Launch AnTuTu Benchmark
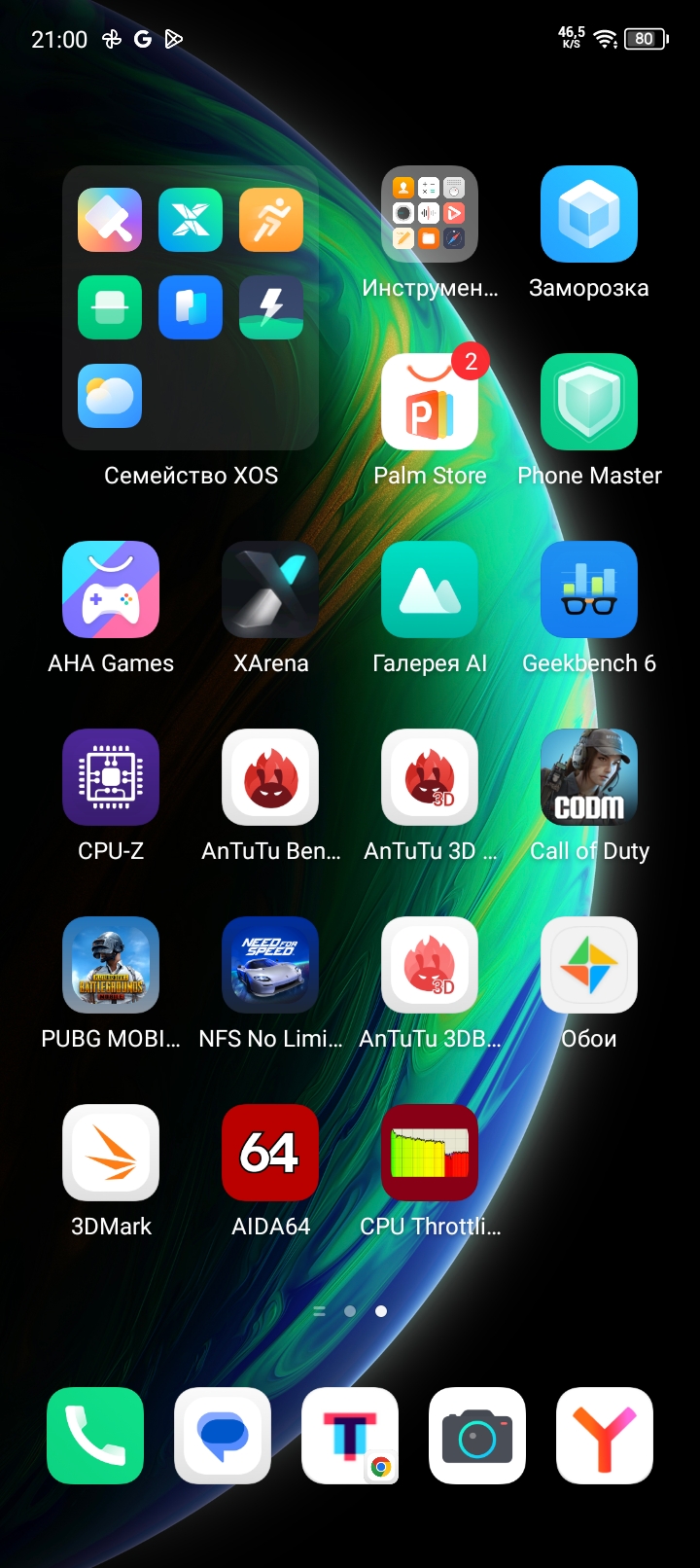This screenshot has width=700, height=1568. click(x=270, y=777)
